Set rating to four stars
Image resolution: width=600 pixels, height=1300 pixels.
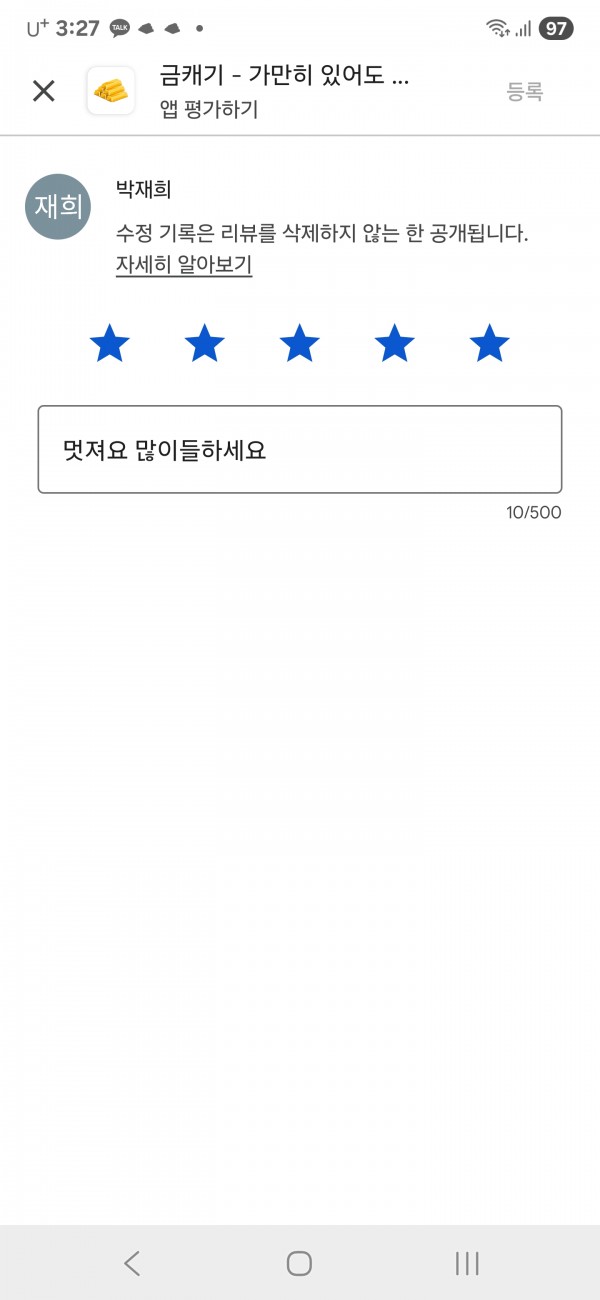(x=395, y=344)
